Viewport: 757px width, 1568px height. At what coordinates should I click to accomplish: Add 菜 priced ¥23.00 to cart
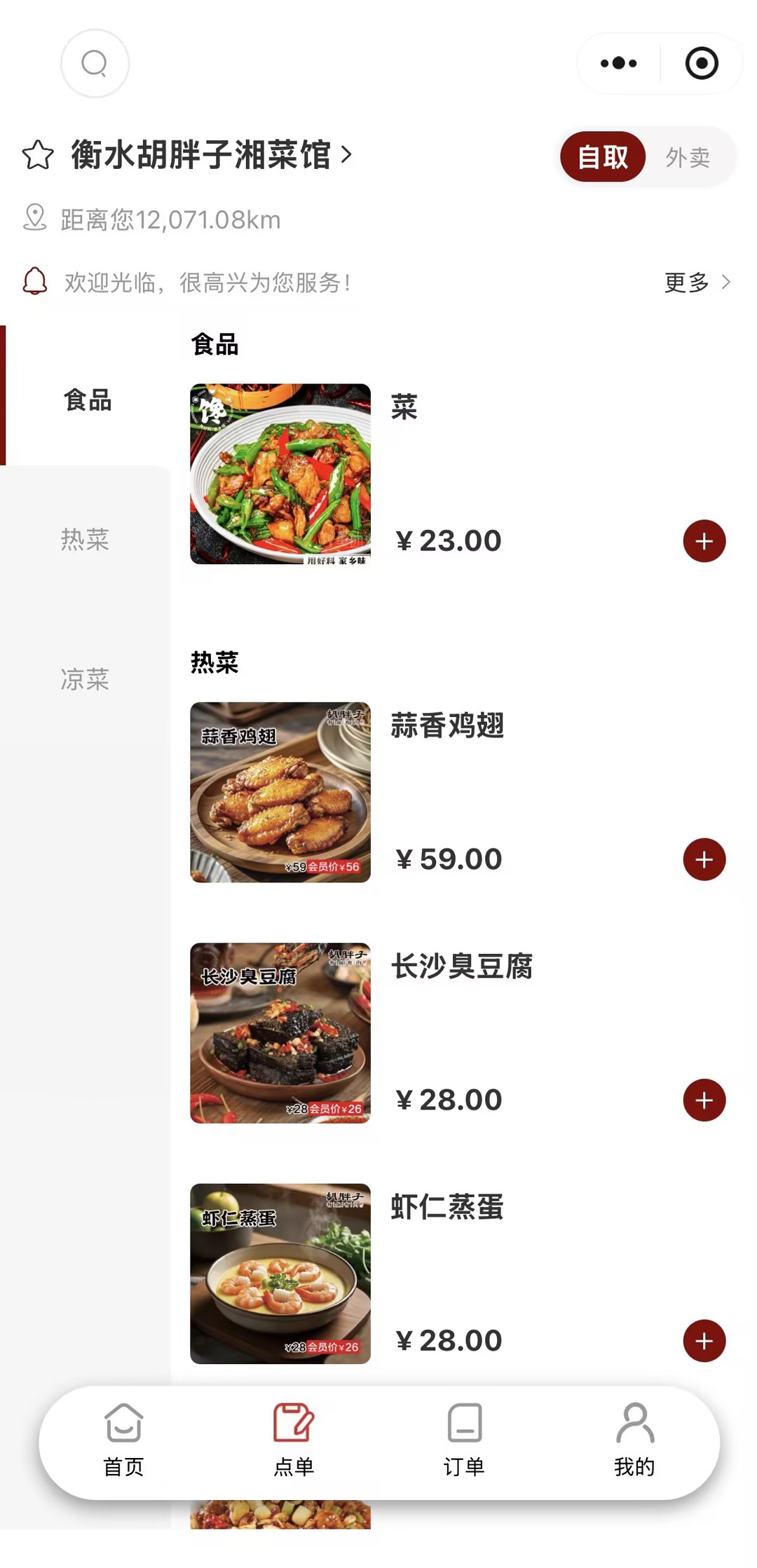coord(704,541)
